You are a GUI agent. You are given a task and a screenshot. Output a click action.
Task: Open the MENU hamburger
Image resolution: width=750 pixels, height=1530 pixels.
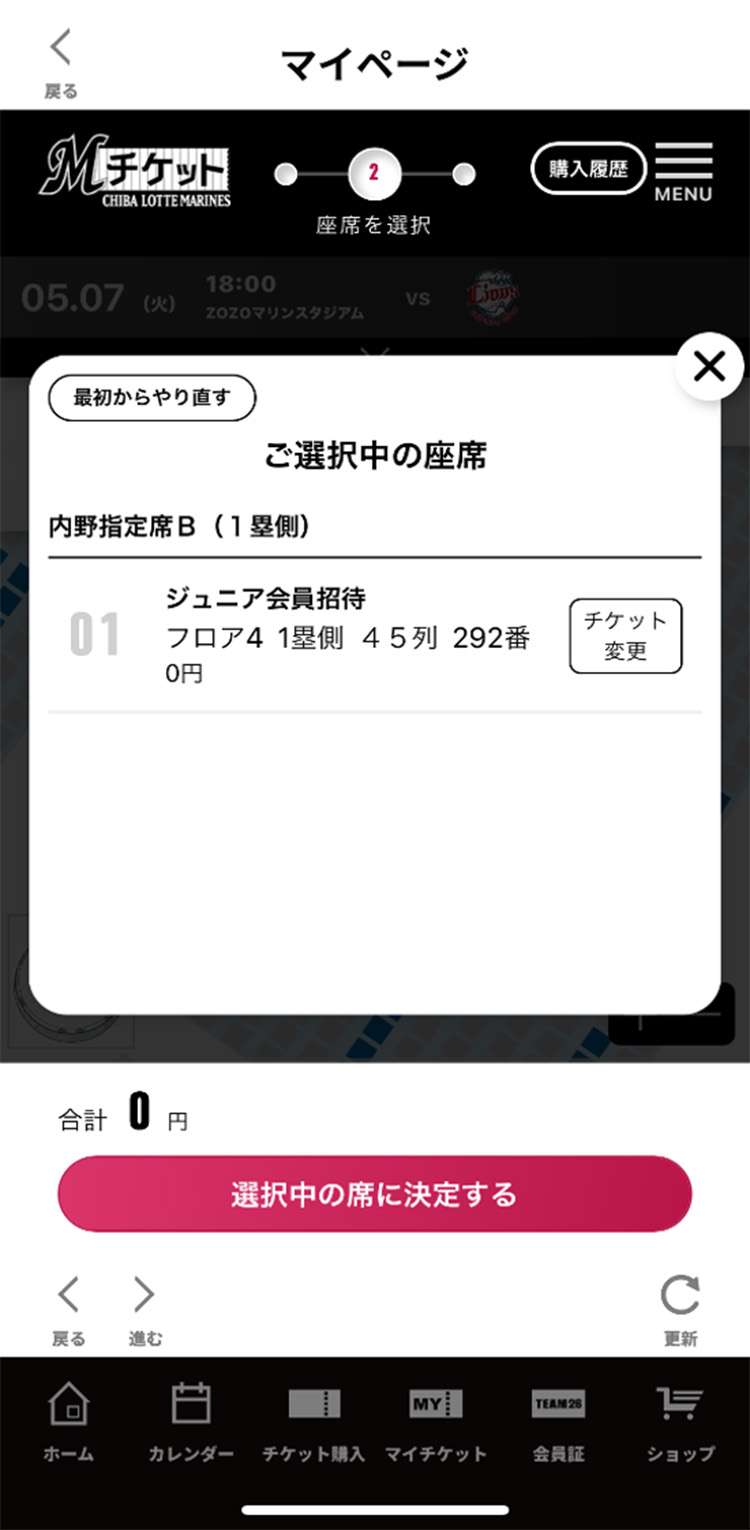[x=684, y=172]
